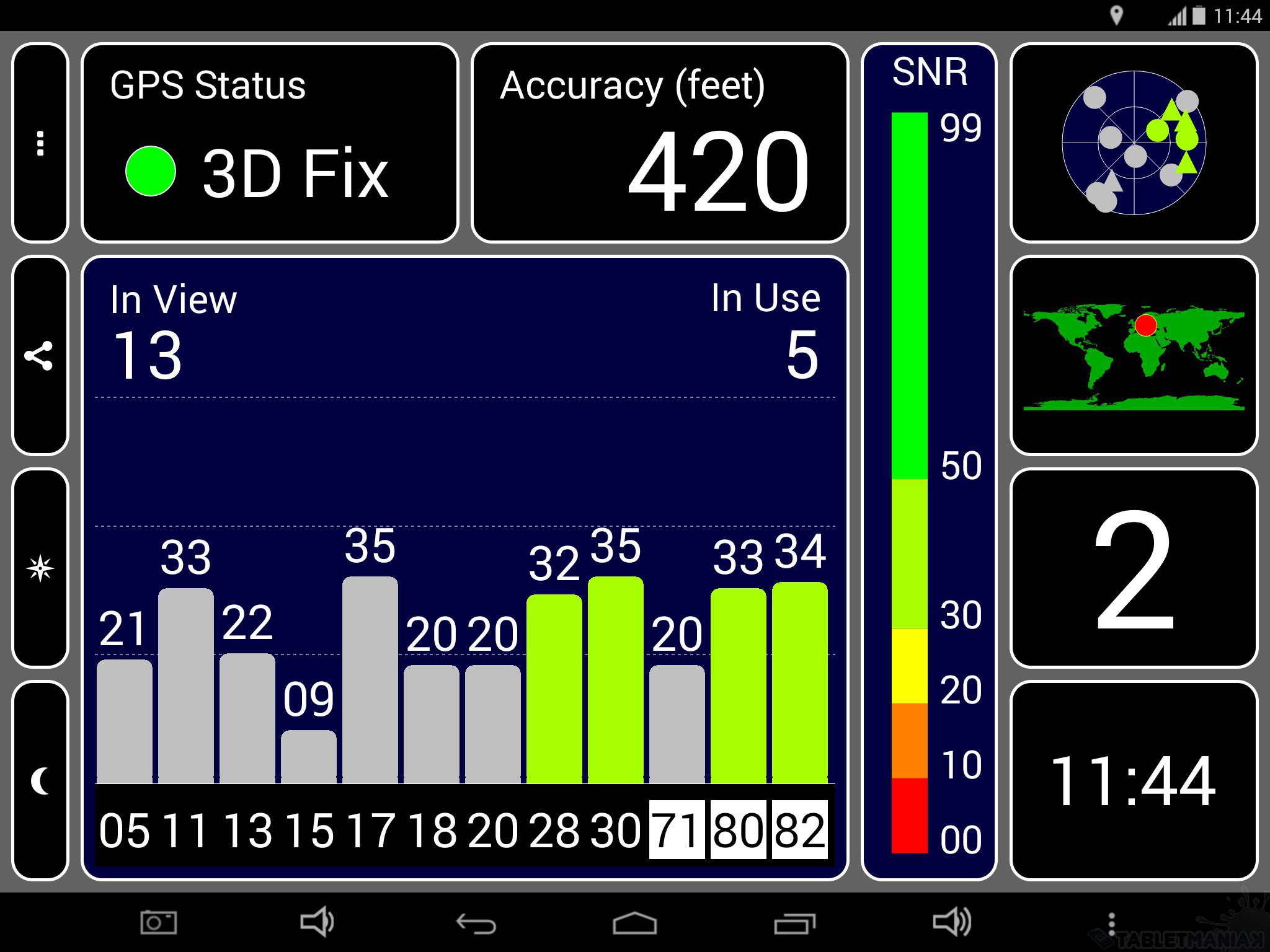Lower volume in the navigation bar

[x=317, y=923]
